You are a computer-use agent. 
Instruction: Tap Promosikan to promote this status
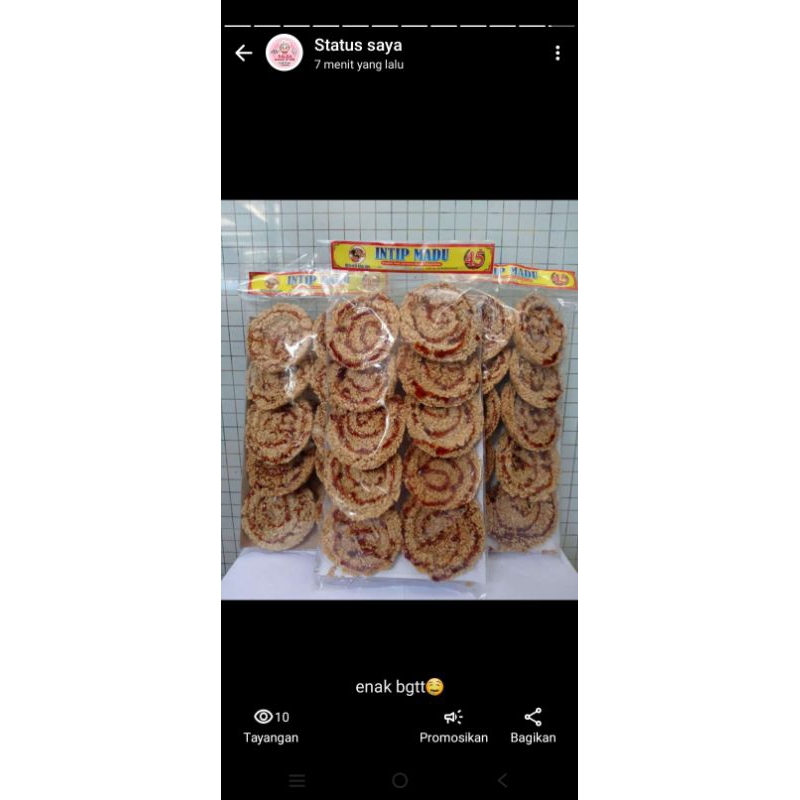453,726
